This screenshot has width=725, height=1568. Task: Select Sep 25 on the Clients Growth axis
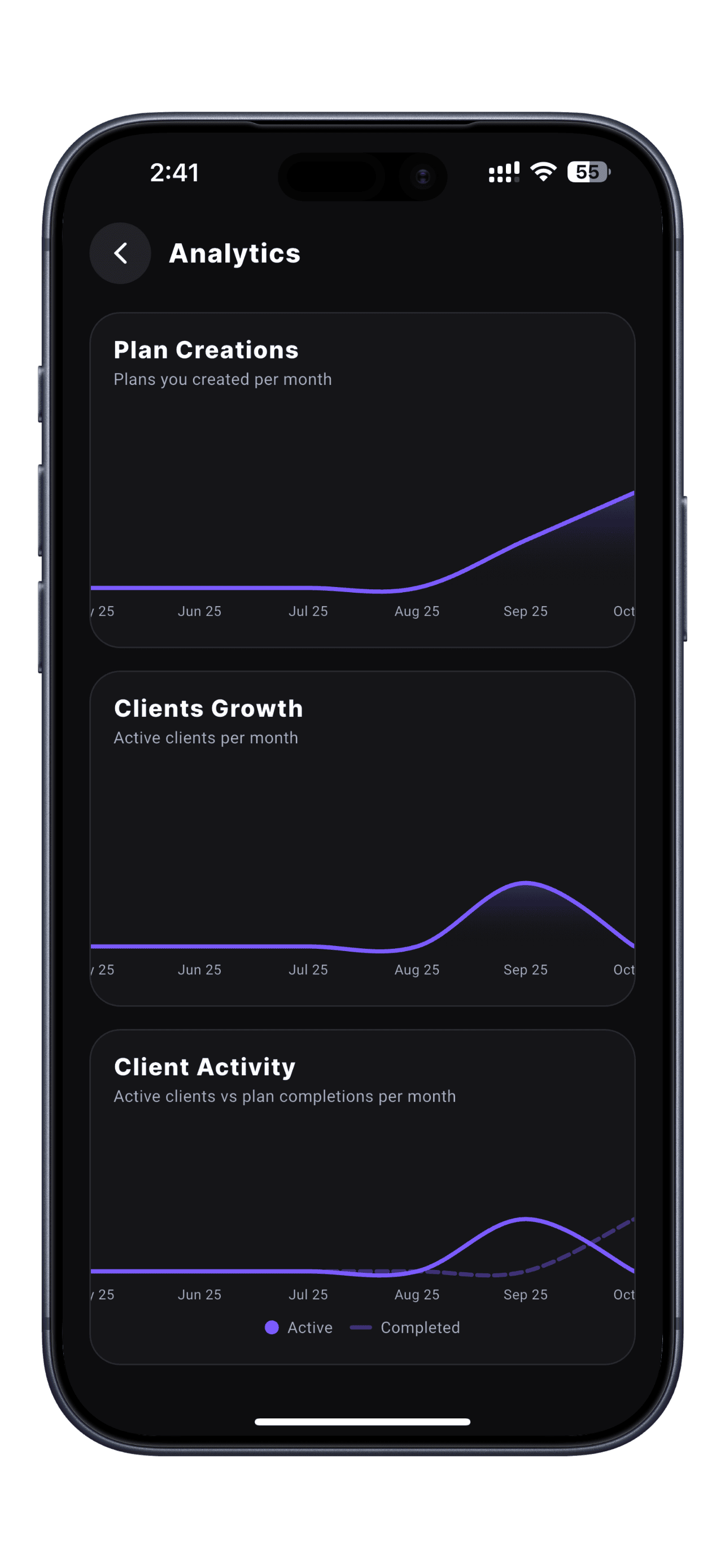point(525,969)
